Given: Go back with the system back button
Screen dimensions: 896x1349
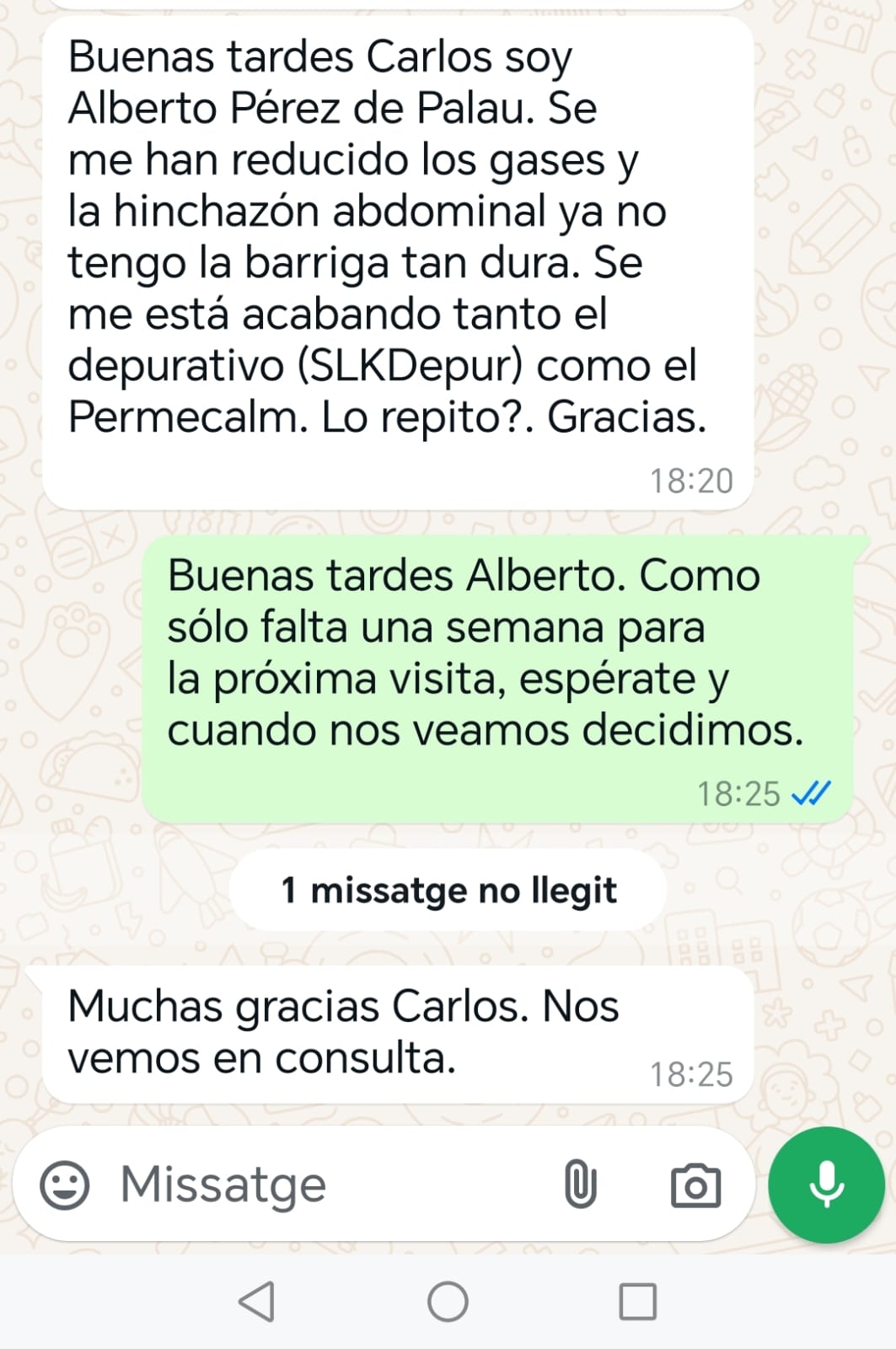Looking at the screenshot, I should [257, 1301].
